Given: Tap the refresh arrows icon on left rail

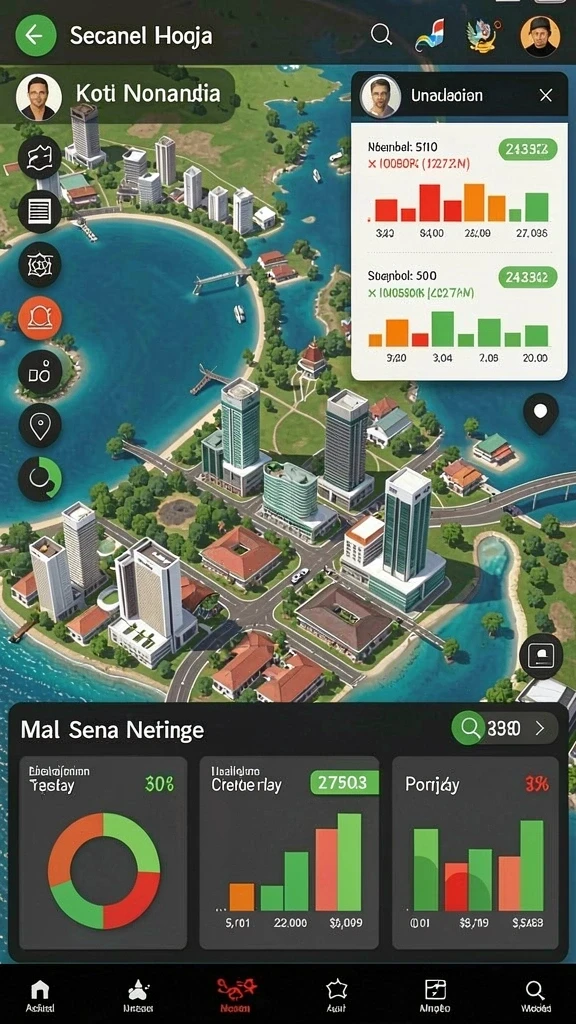Looking at the screenshot, I should (40, 157).
